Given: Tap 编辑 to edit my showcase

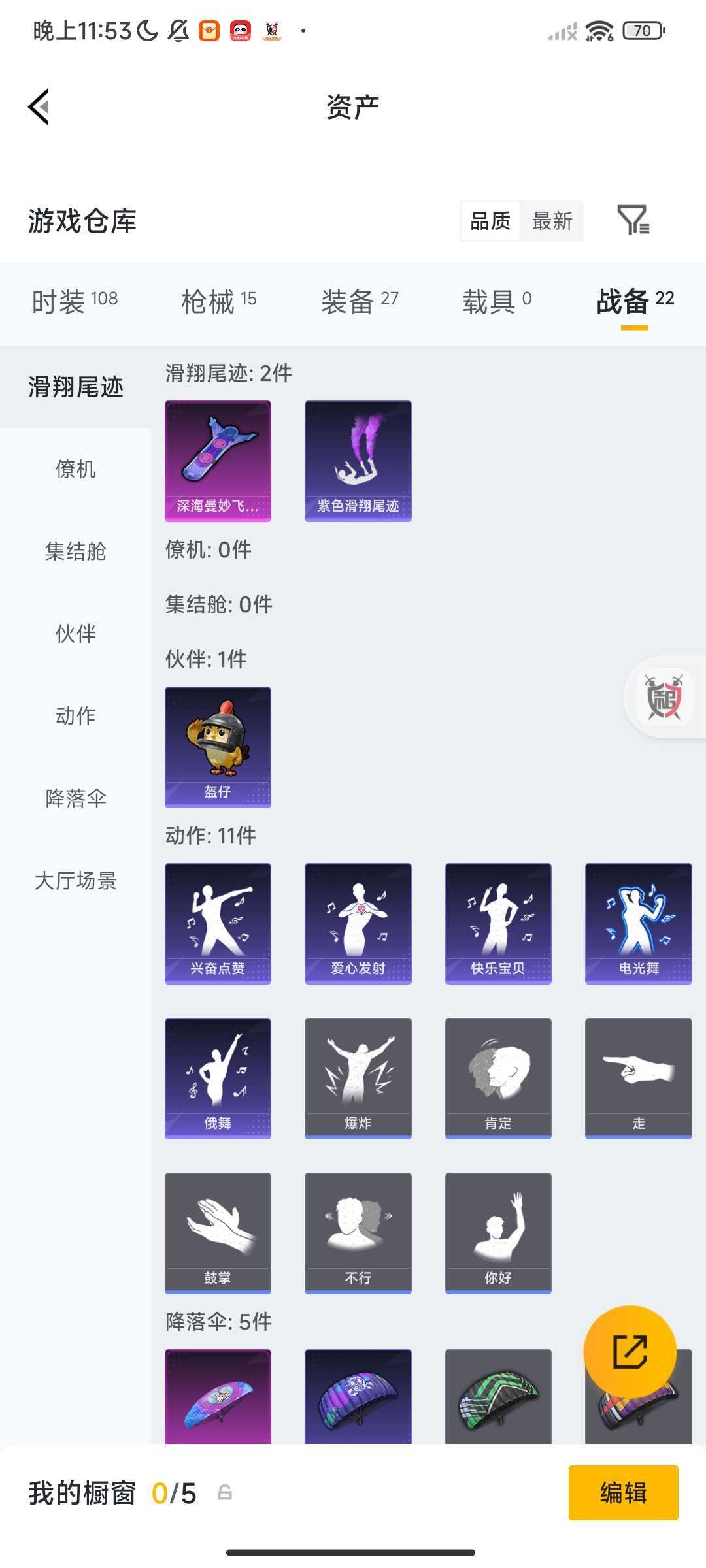Looking at the screenshot, I should pyautogui.click(x=623, y=1493).
